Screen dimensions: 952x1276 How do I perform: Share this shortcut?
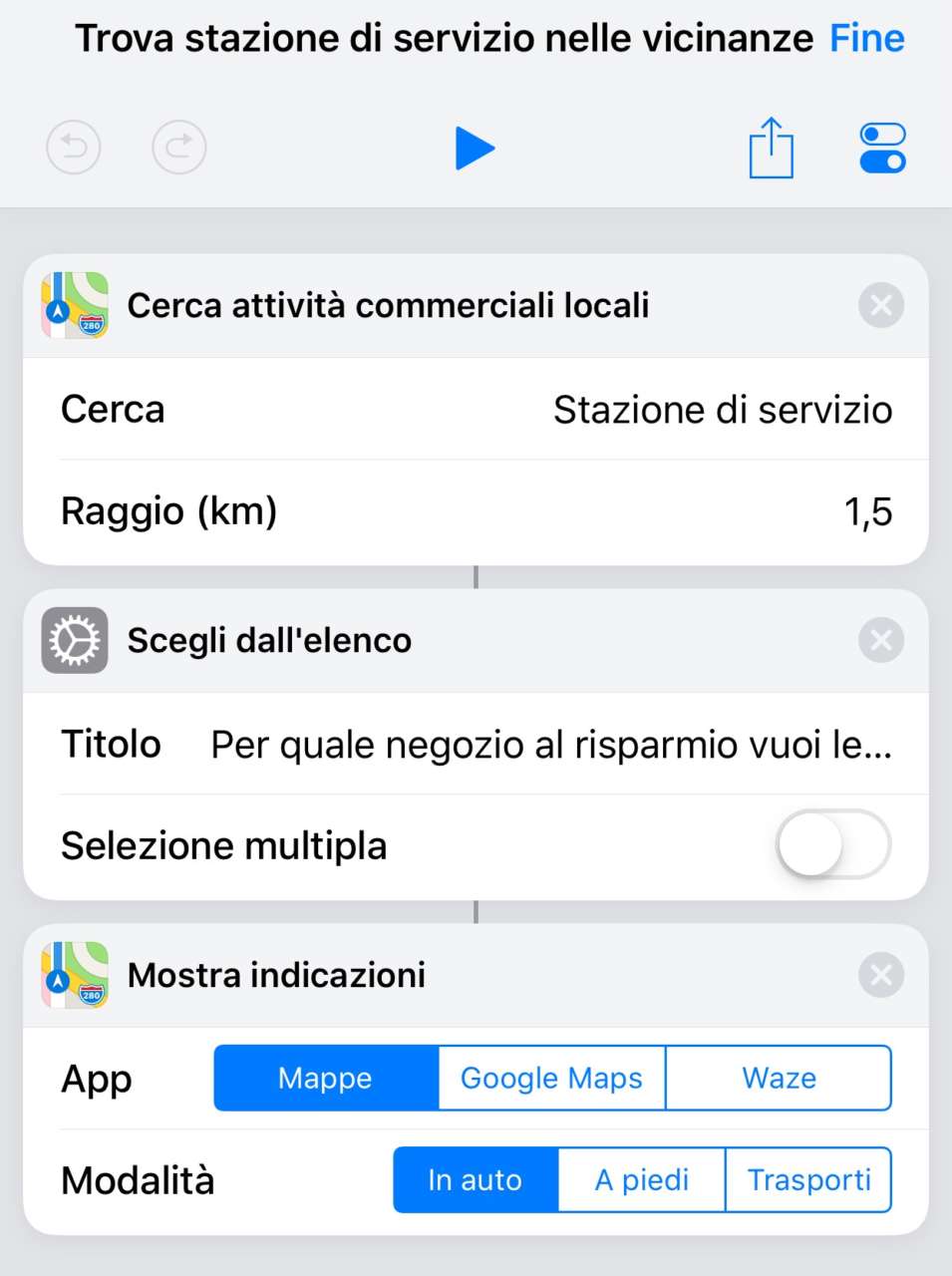771,149
